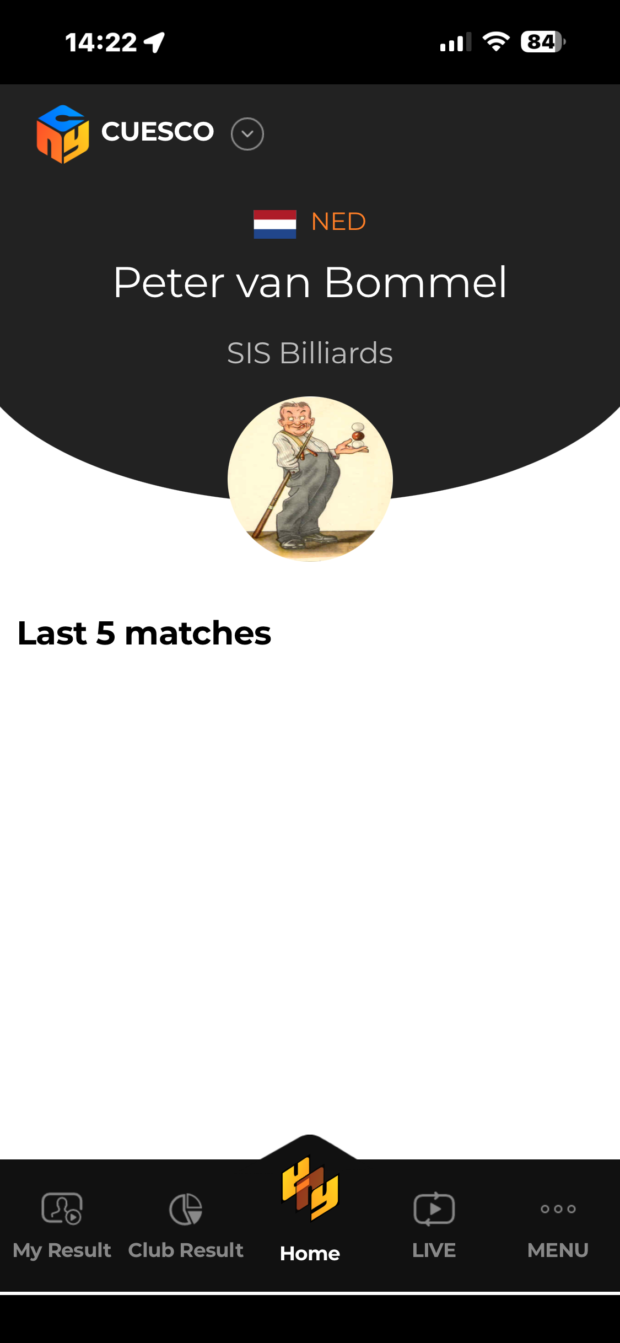This screenshot has height=1343, width=620.
Task: Expand the CUESCO dropdown chevron
Action: click(247, 133)
